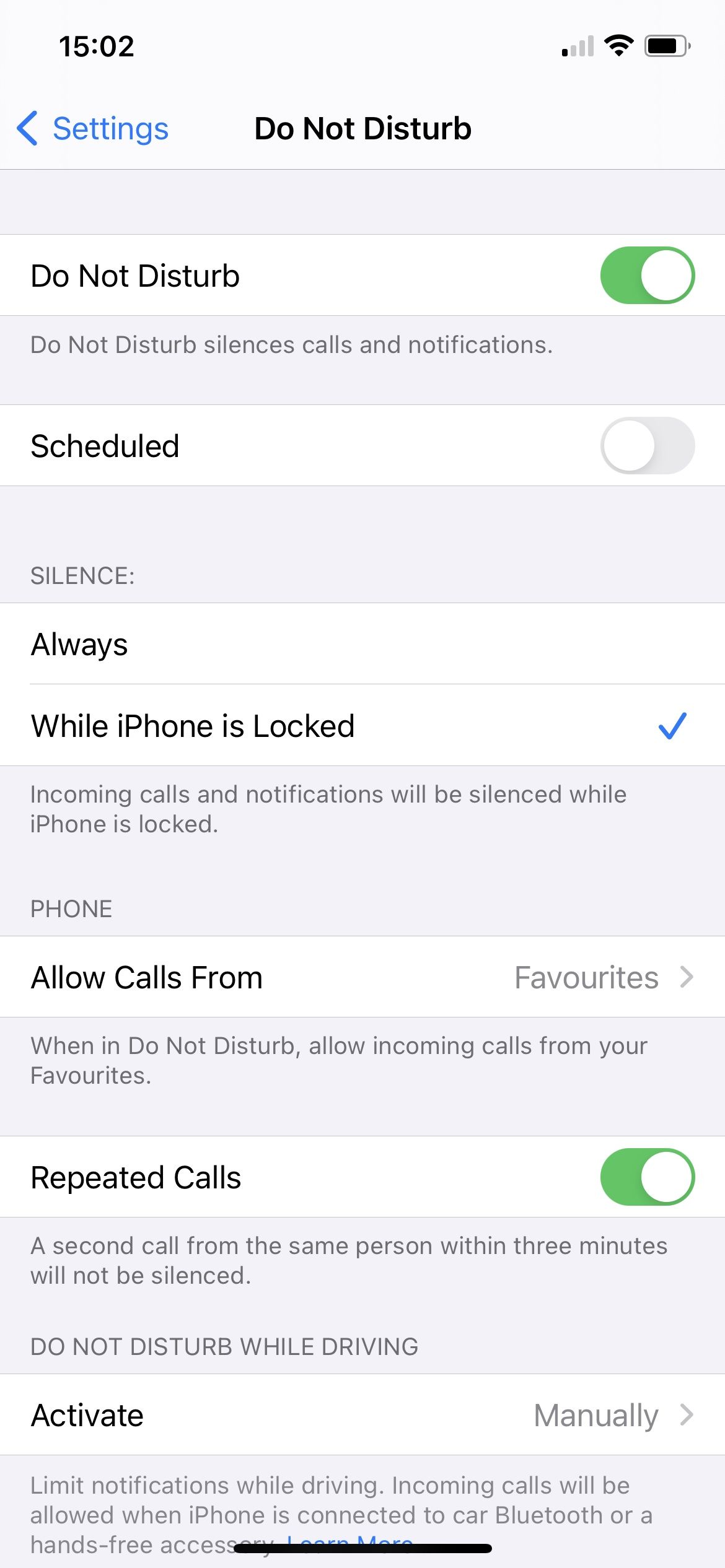Disable the Repeated Calls switch

[647, 1177]
